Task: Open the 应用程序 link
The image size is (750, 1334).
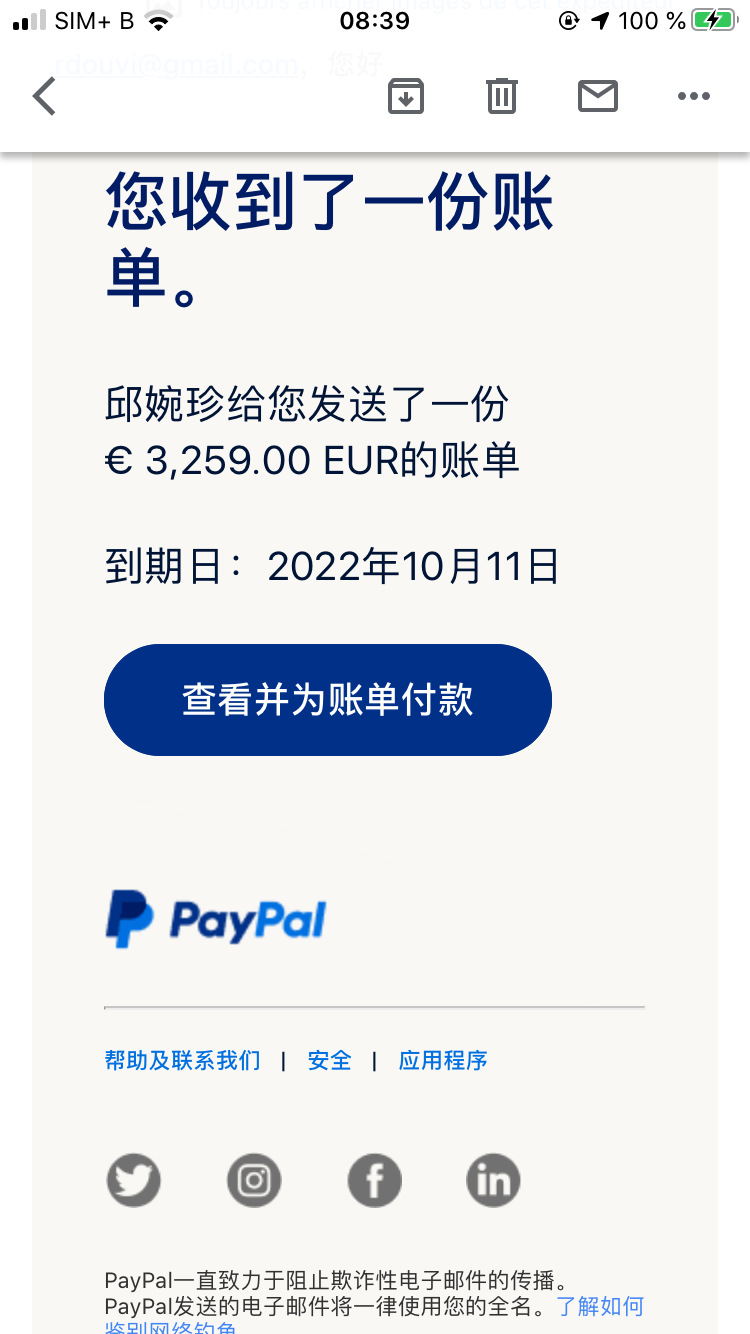Action: click(x=442, y=1061)
